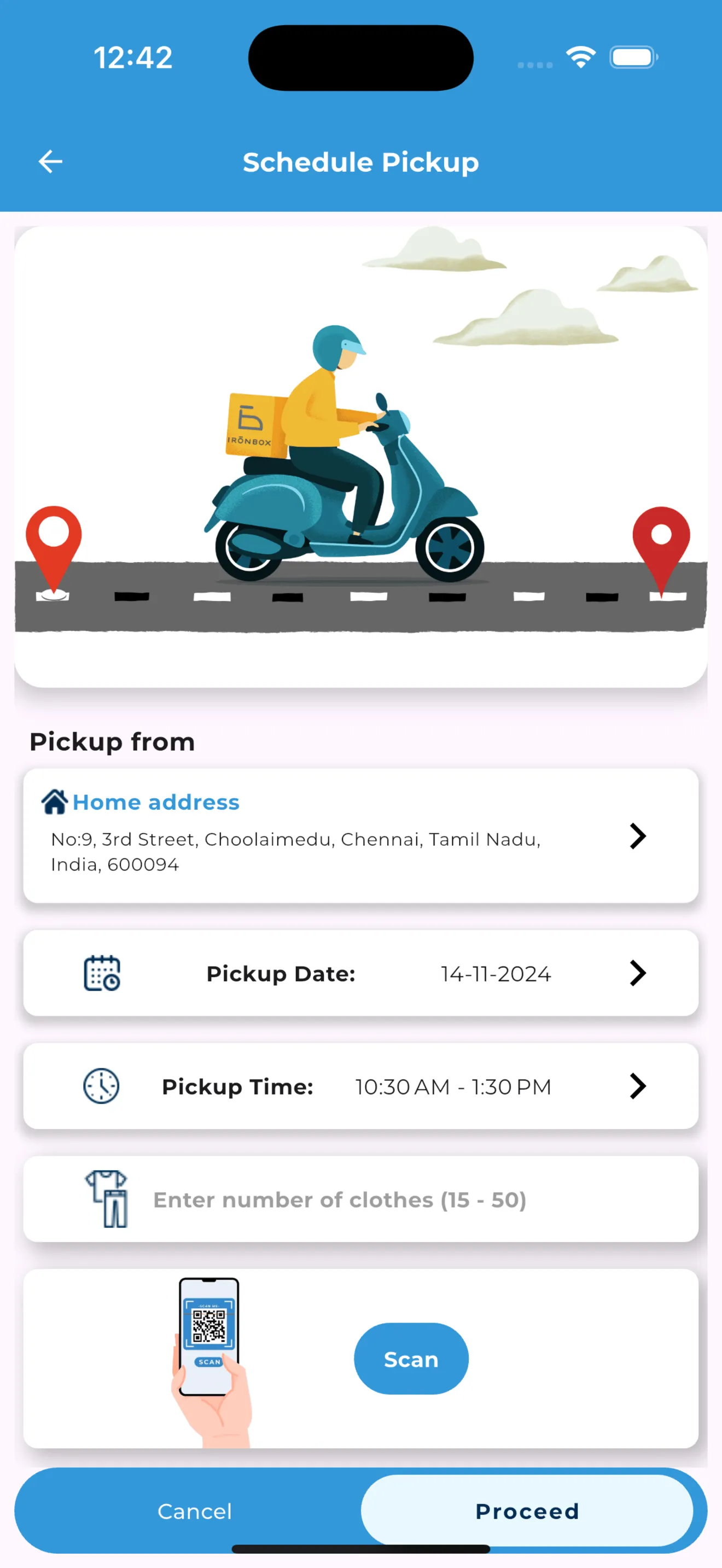Focus the number of clothes field

pos(360,1199)
